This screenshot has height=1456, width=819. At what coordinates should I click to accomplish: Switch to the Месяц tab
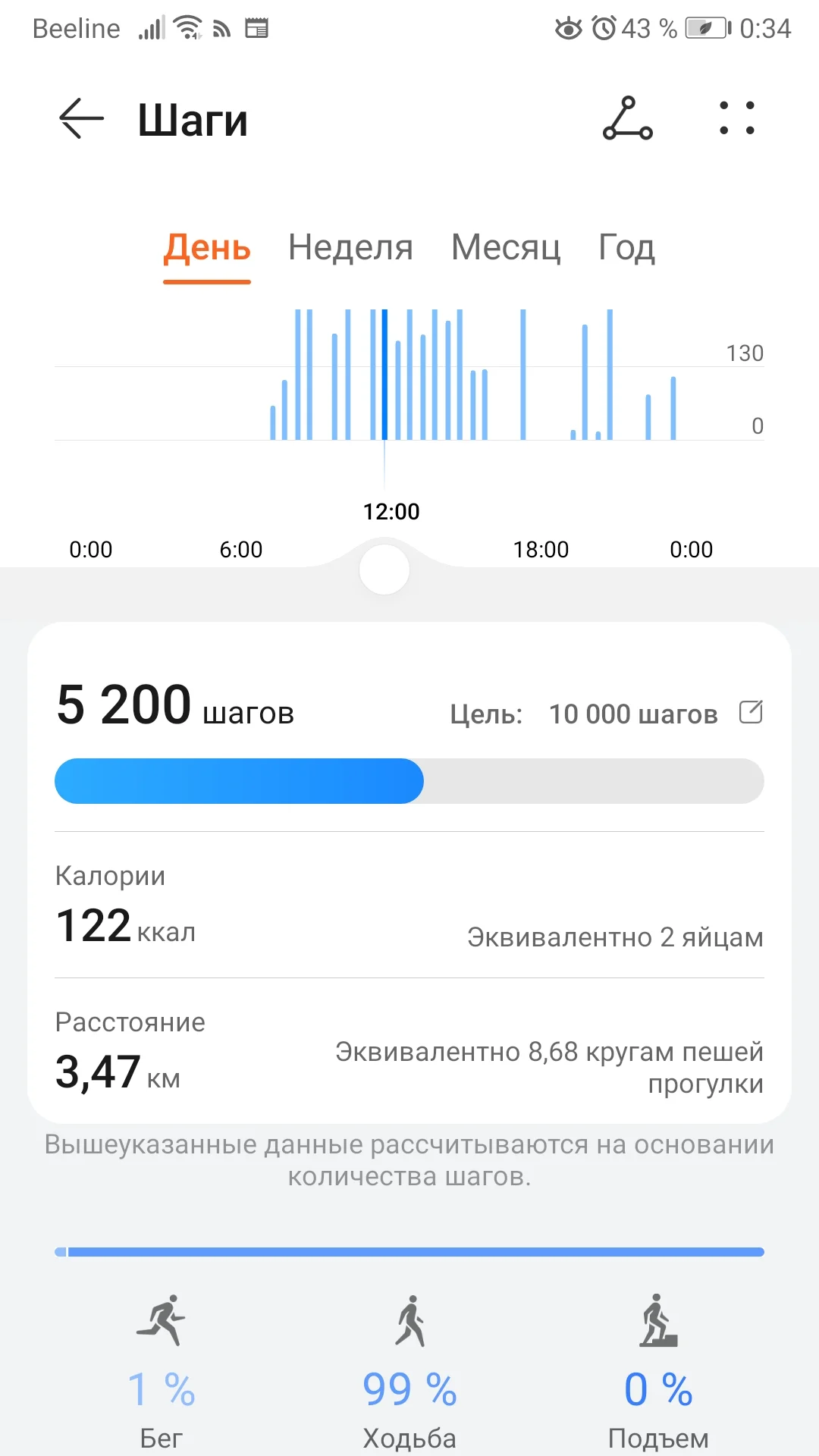point(506,248)
